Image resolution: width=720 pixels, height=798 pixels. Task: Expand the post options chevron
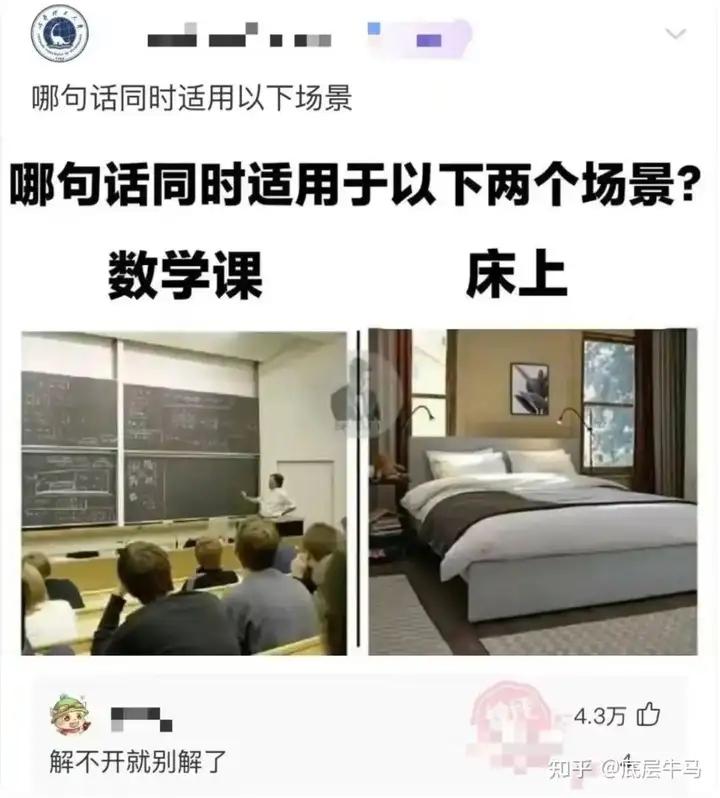[676, 34]
